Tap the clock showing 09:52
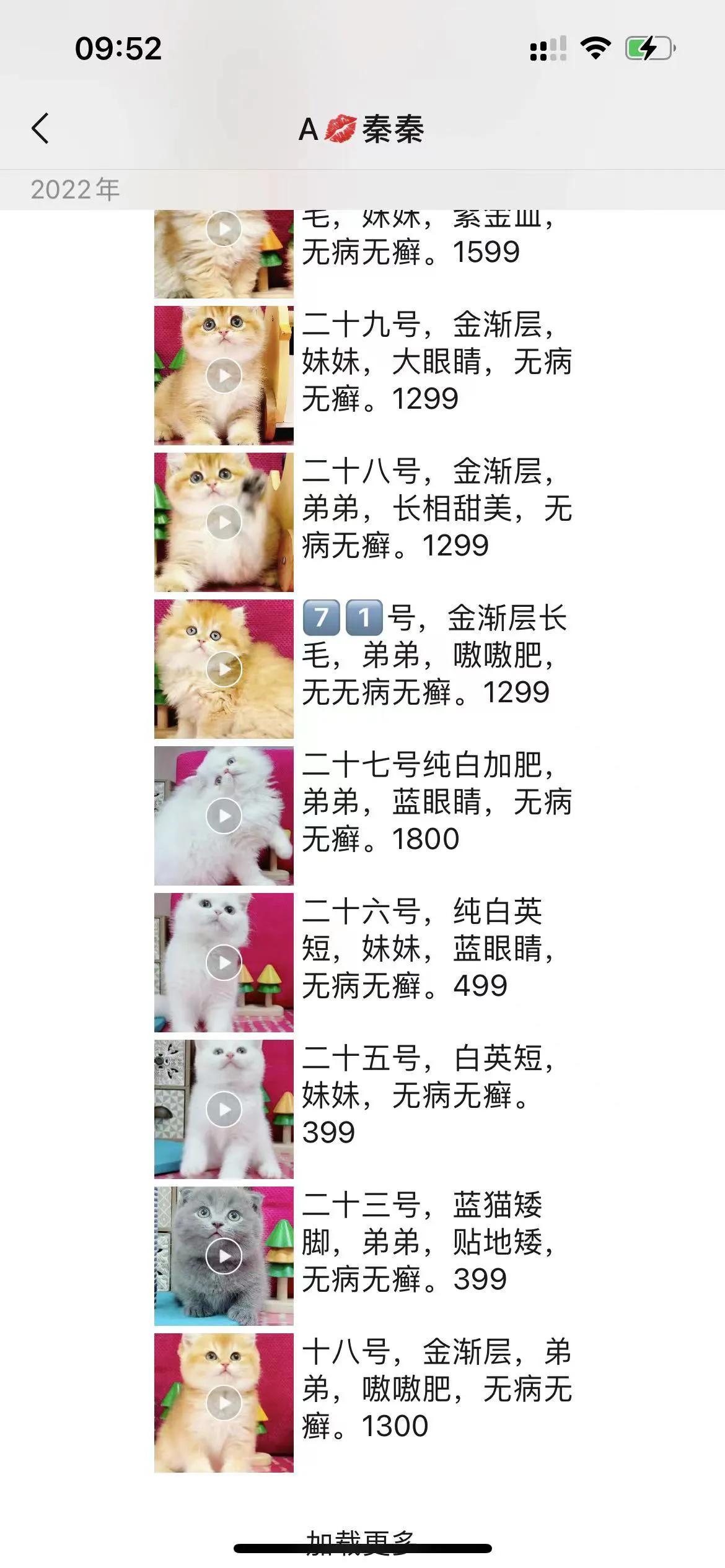 point(118,48)
